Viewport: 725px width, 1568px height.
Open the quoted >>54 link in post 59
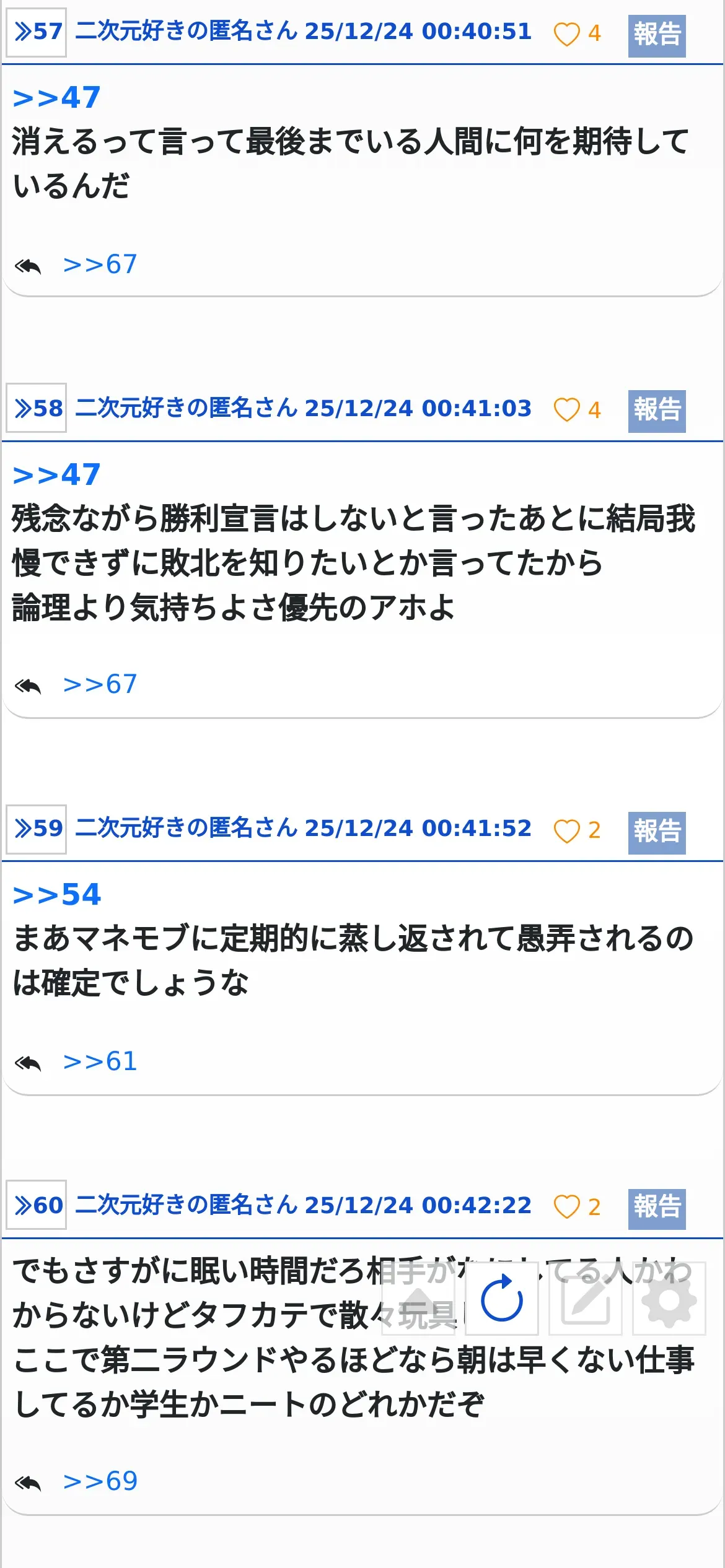tap(56, 894)
